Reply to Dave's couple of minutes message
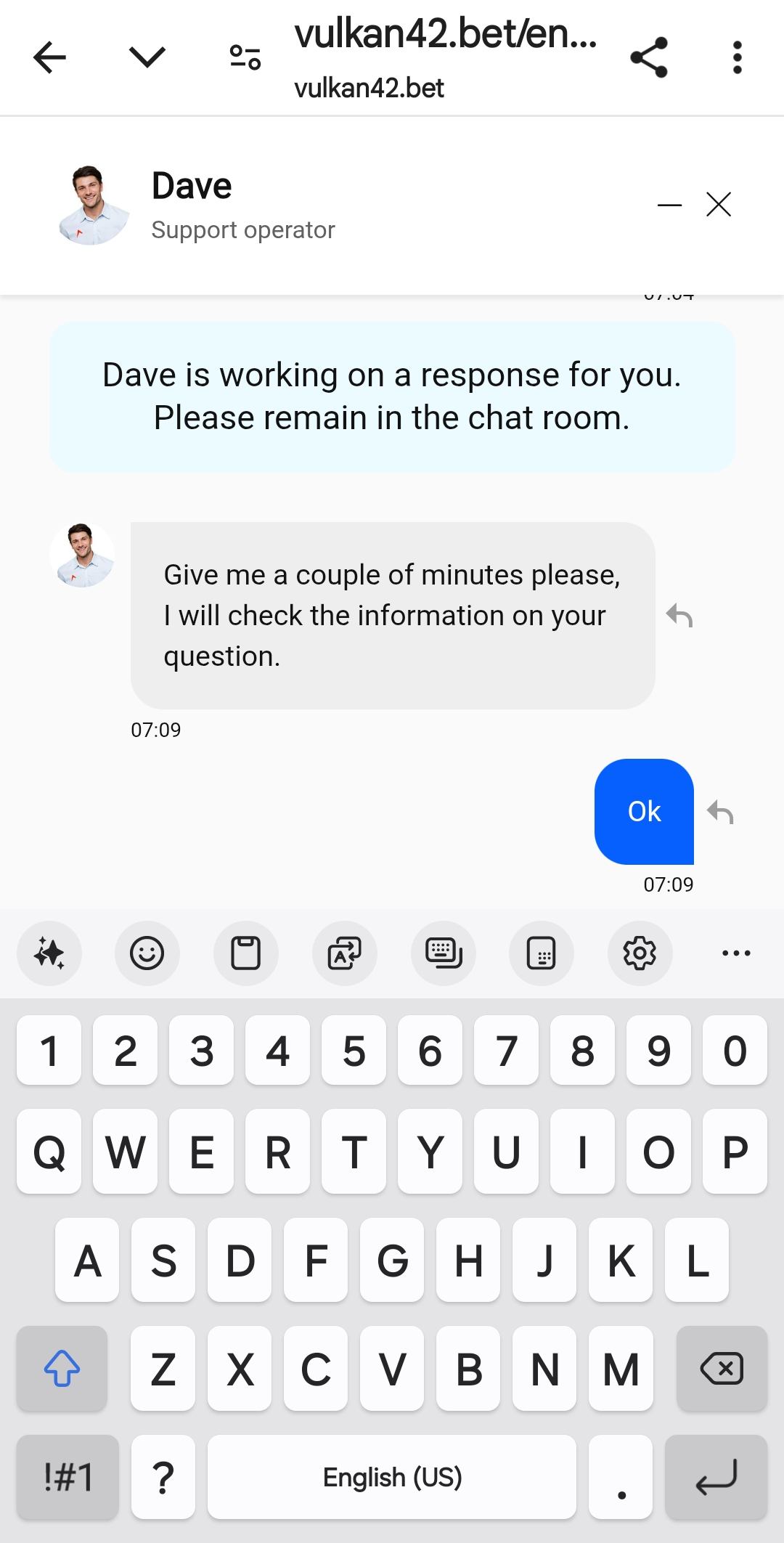The image size is (784, 1543). tap(679, 616)
